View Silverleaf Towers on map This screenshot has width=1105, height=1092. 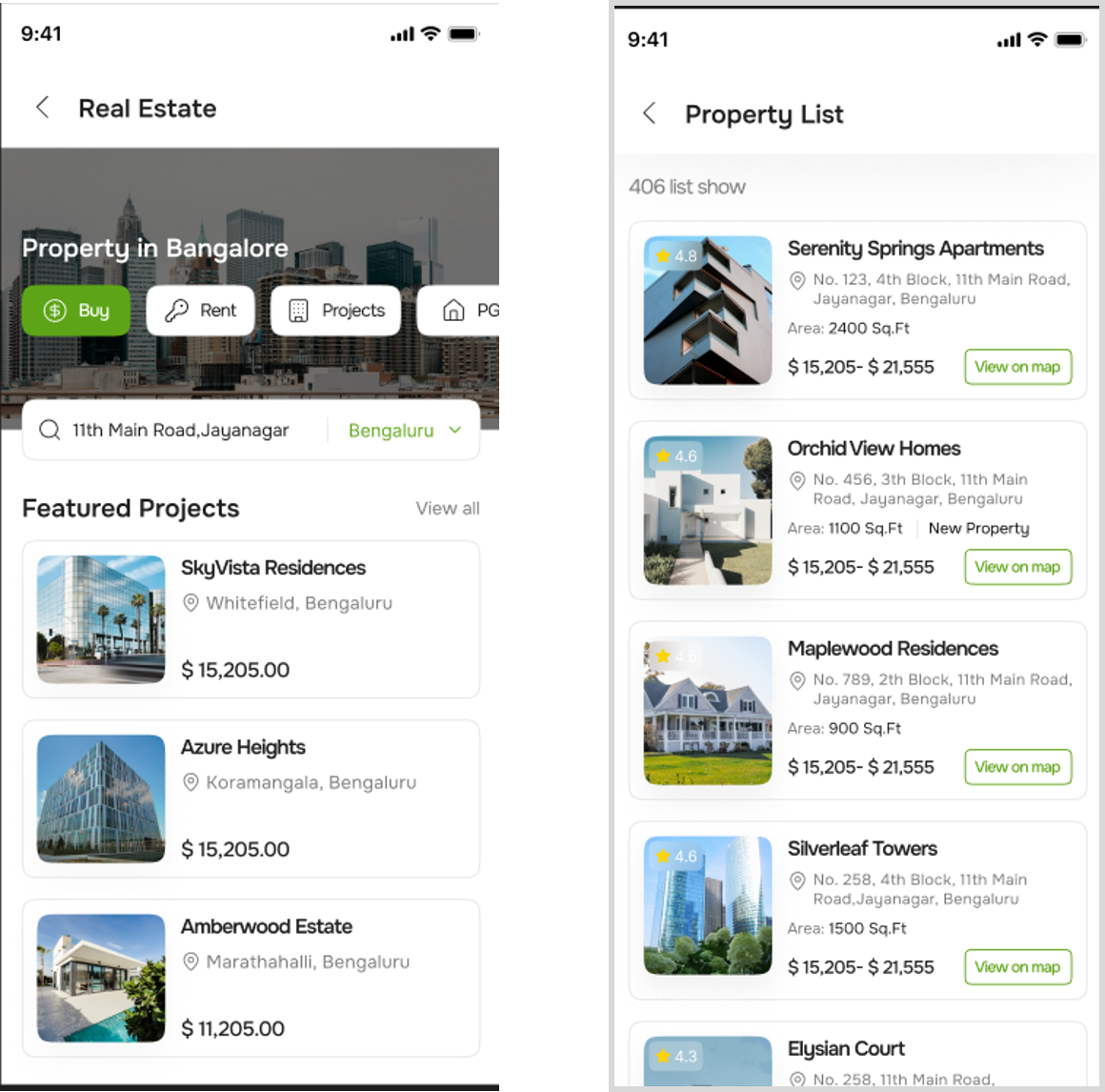click(1017, 967)
